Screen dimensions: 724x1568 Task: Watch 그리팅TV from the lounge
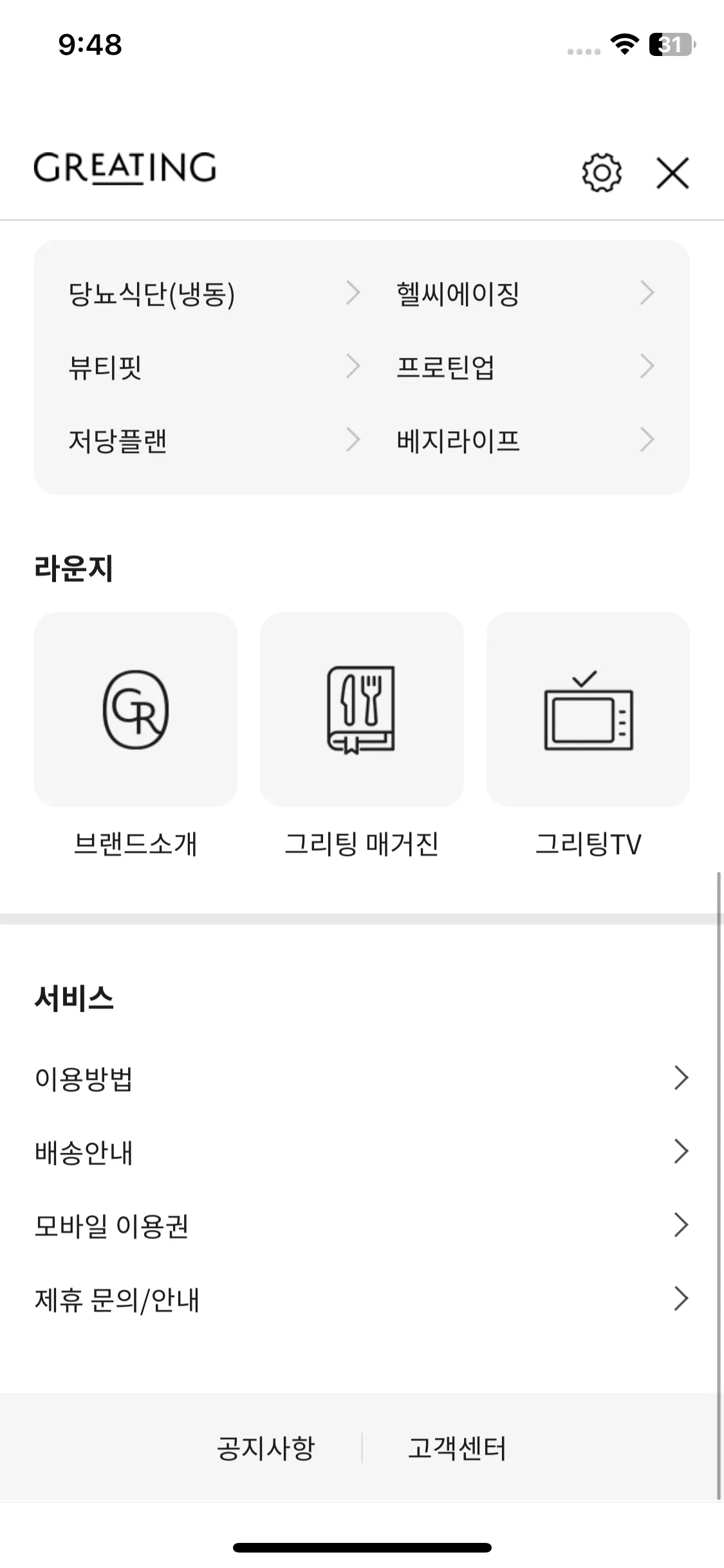tap(588, 709)
